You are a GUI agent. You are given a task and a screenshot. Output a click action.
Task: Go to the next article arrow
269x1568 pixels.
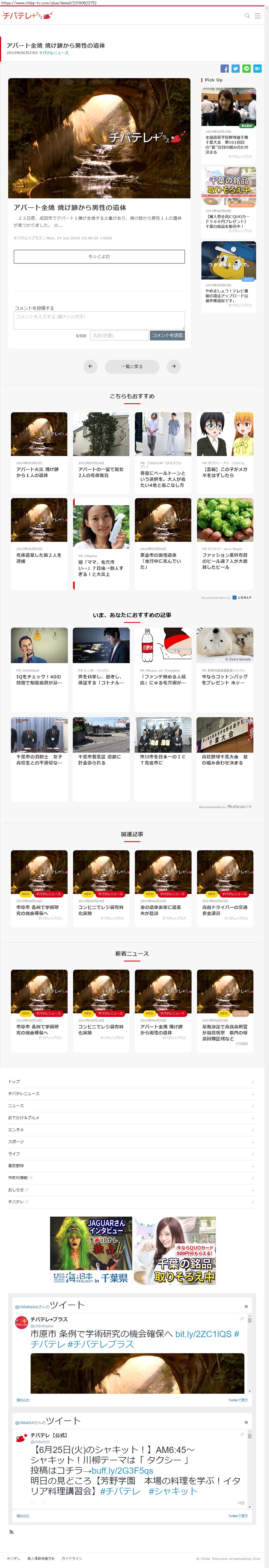coord(174,366)
